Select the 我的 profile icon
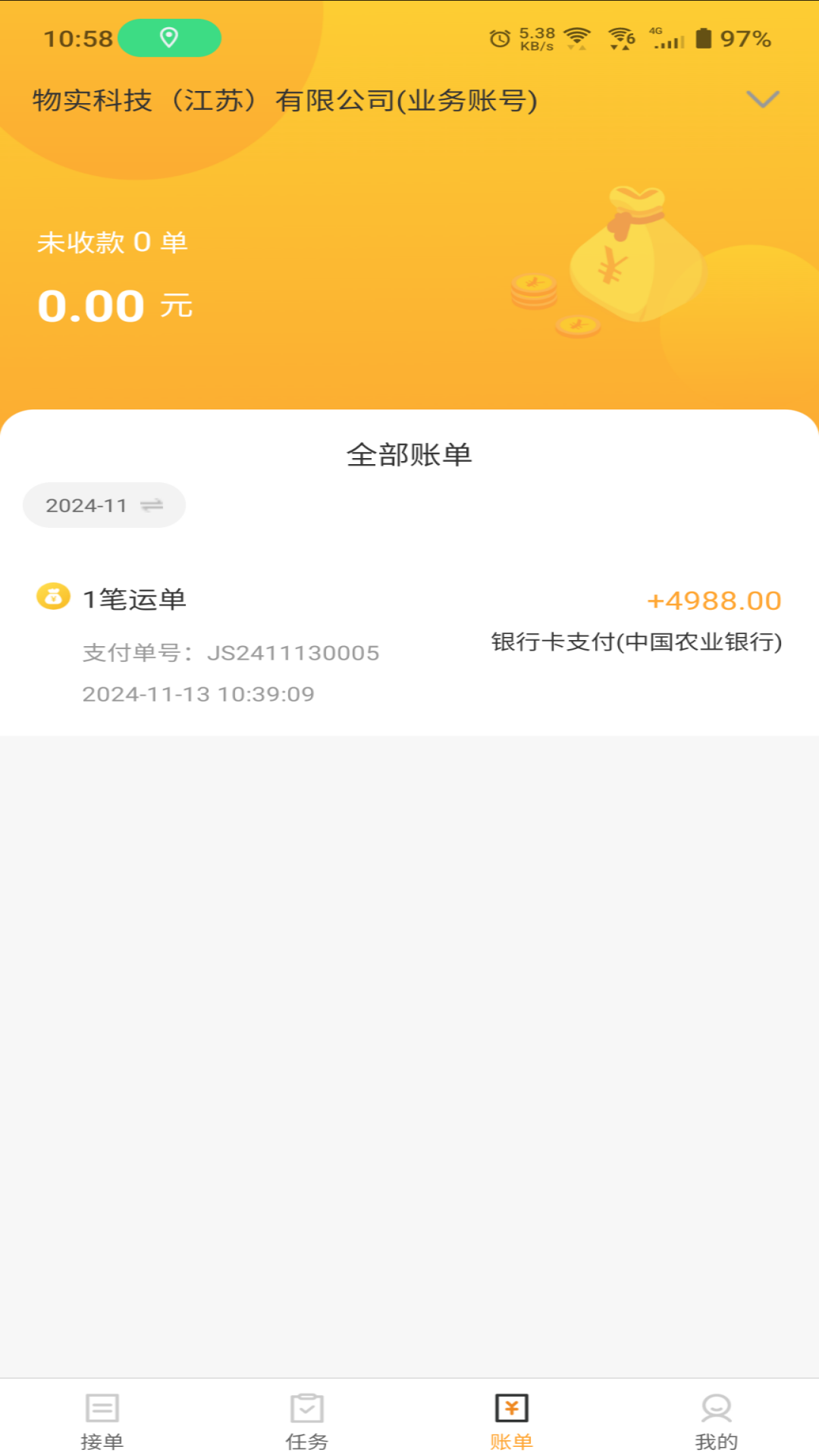 point(716,1407)
